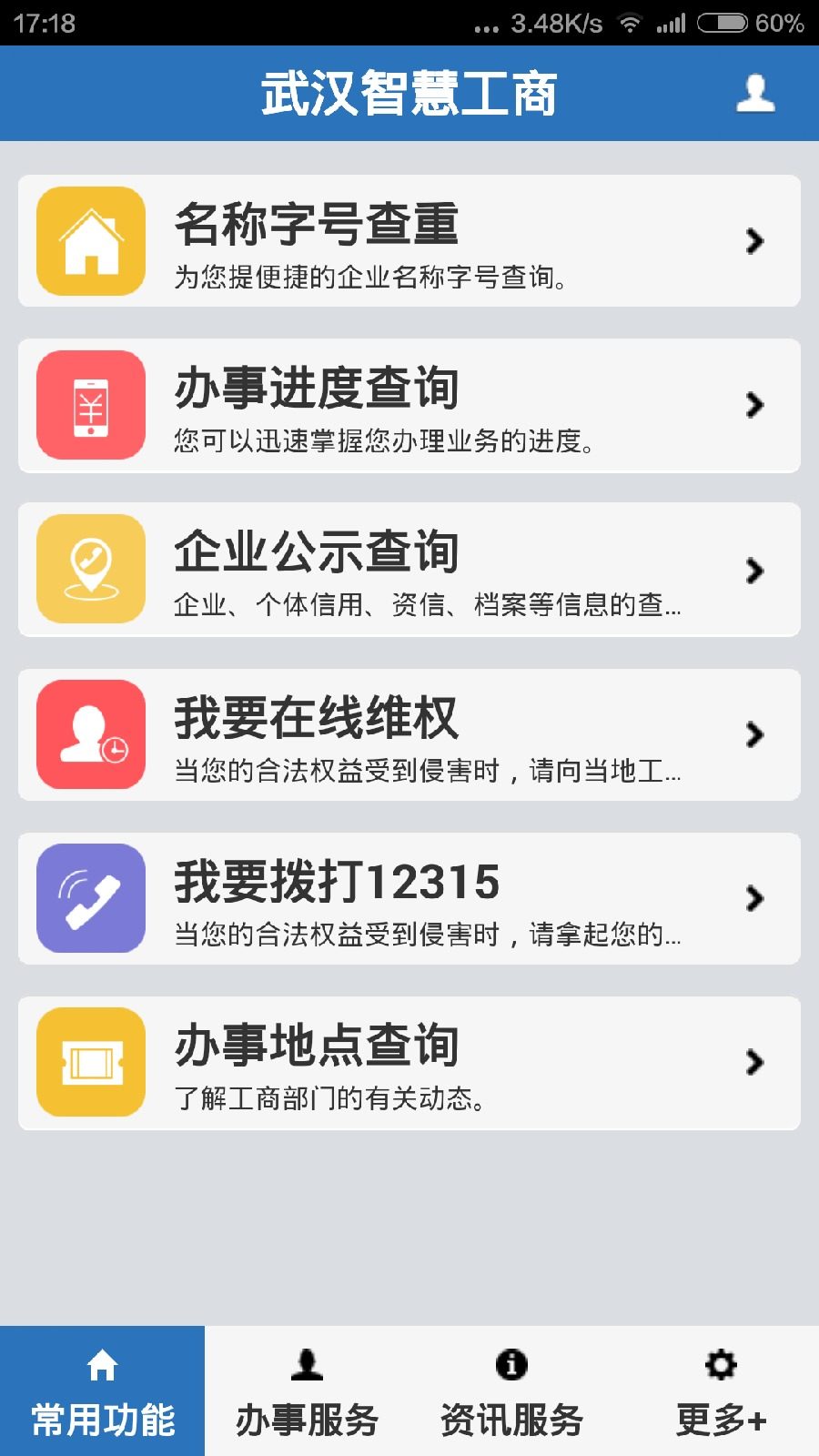Screen dimensions: 819x1456
Task: Open the user profile icon
Action: [x=755, y=94]
